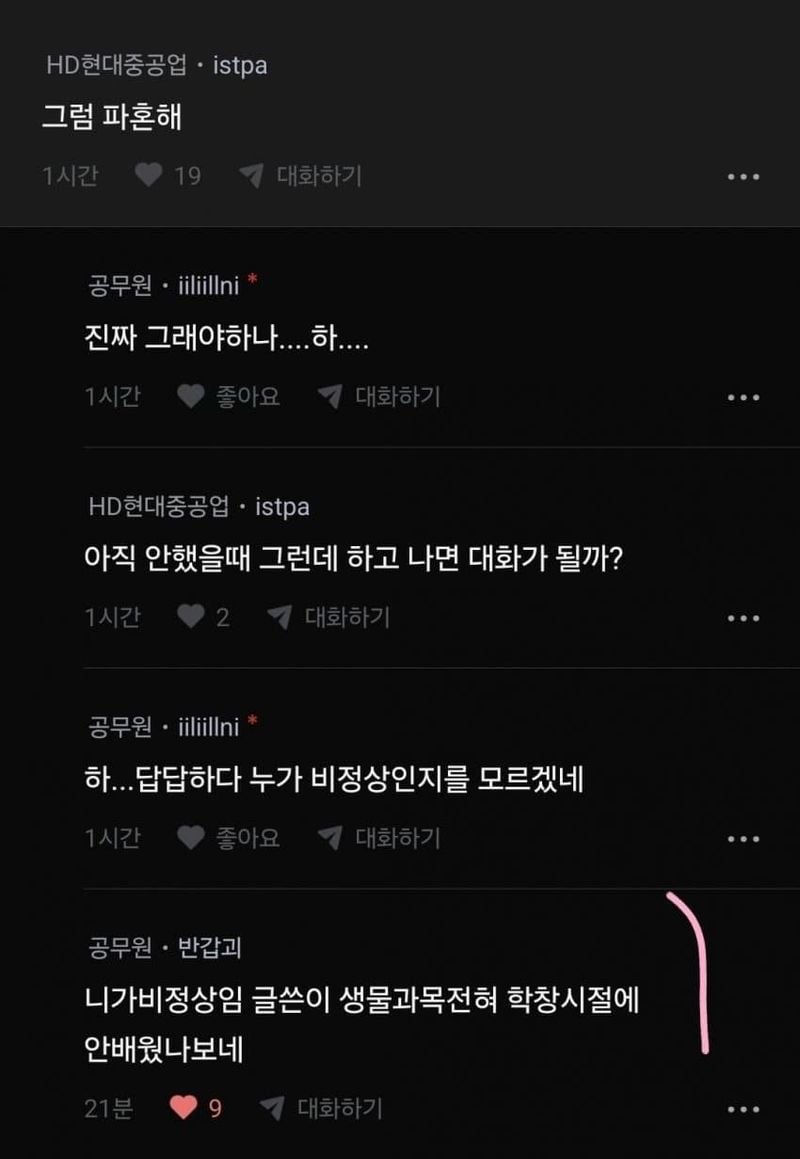The height and width of the screenshot is (1159, 800).
Task: Like the comment '그럼 파혼해'
Action: (148, 176)
